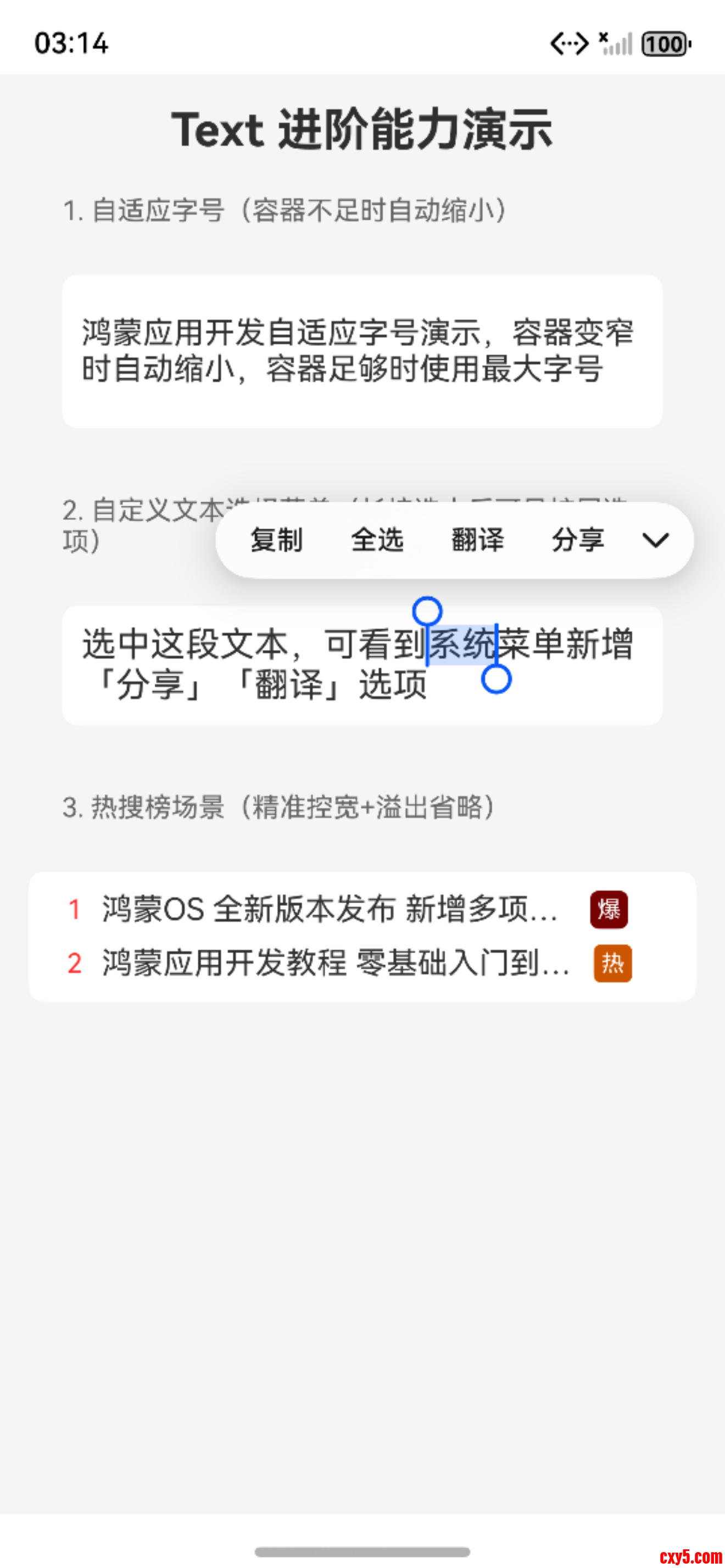Copy the selected text via 复制
Screen dimensions: 725x1568
pyautogui.click(x=276, y=540)
